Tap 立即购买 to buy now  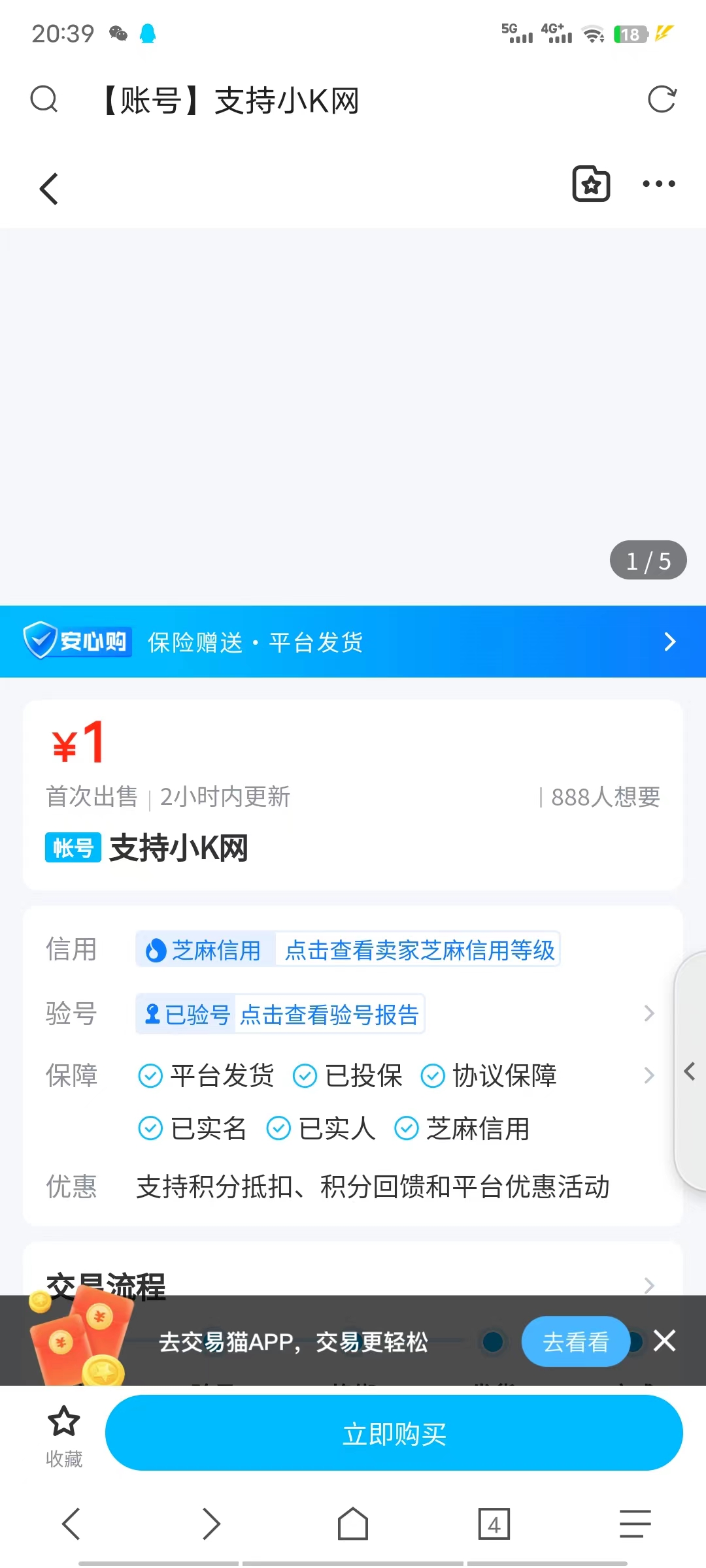(394, 1433)
